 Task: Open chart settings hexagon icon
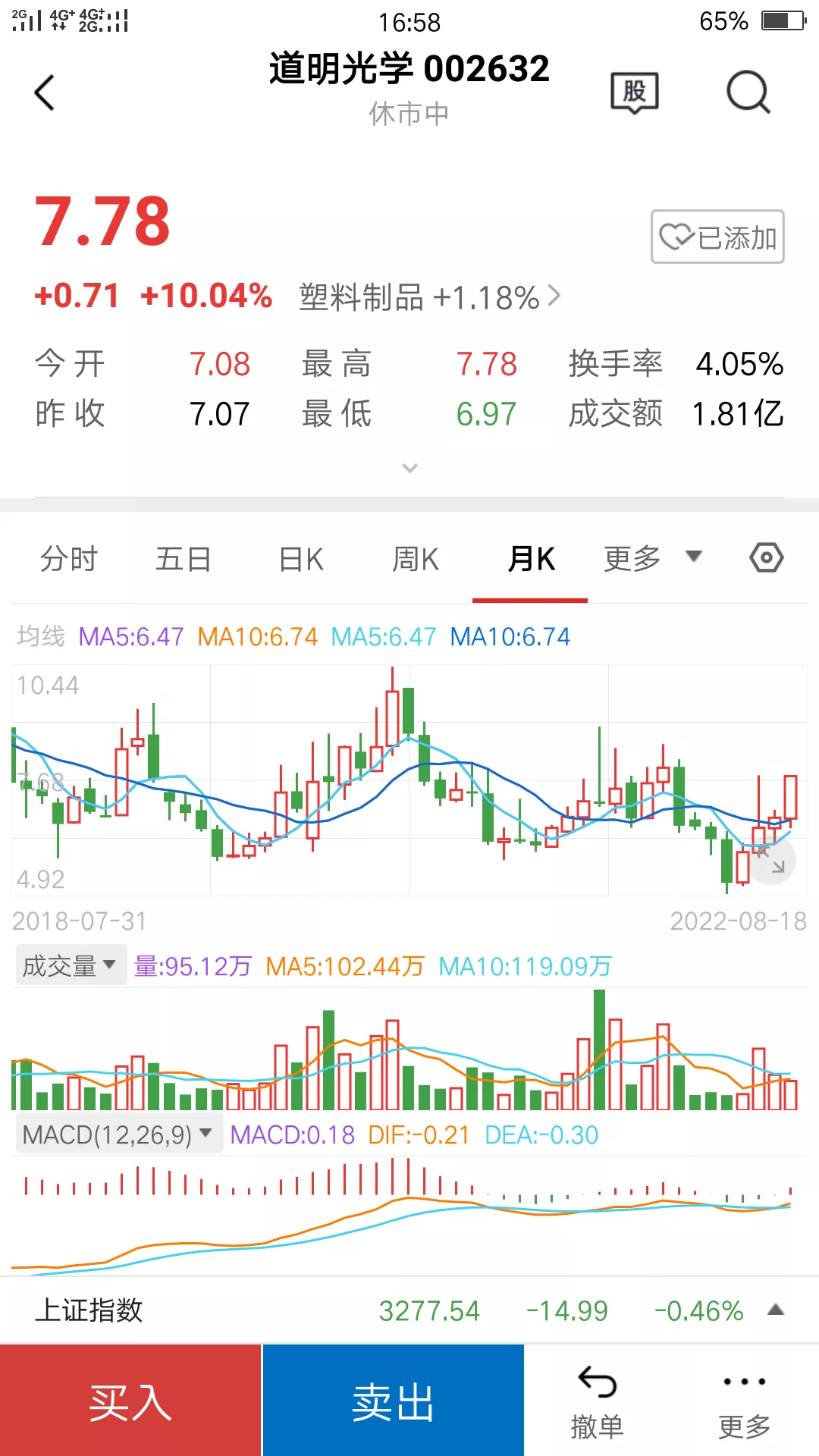click(x=766, y=558)
